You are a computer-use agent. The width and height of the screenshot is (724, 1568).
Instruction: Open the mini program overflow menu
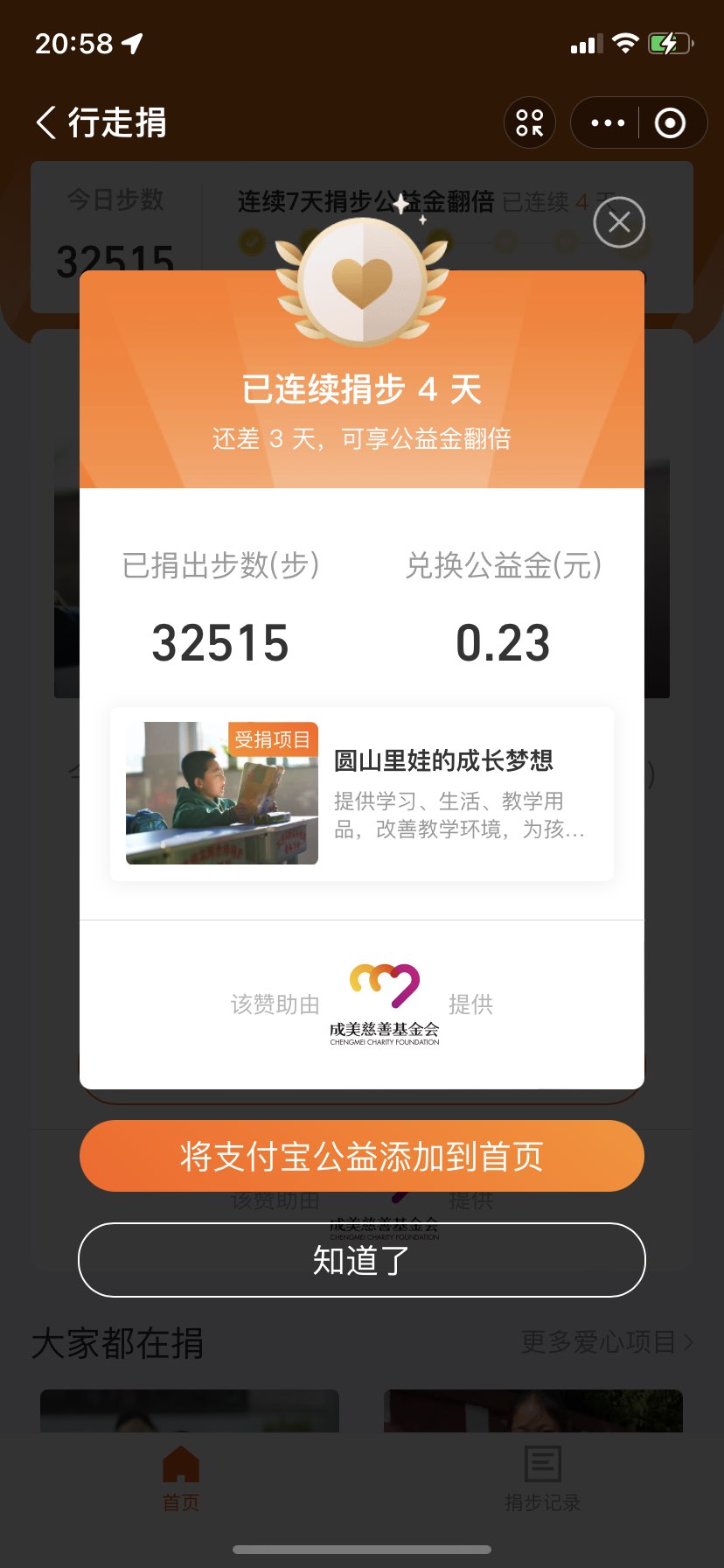click(608, 123)
